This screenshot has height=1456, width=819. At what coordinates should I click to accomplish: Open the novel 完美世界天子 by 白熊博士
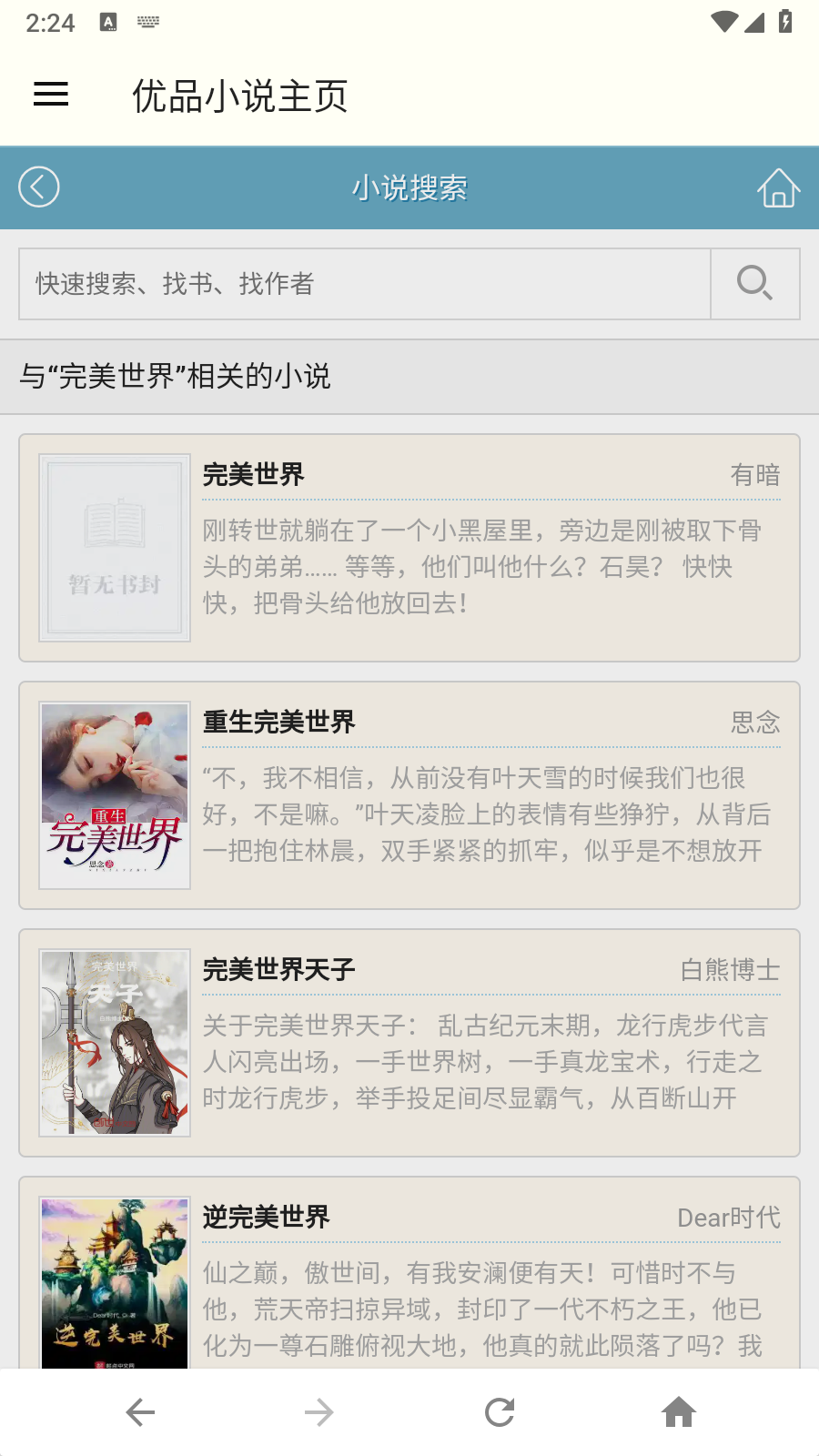click(409, 1043)
